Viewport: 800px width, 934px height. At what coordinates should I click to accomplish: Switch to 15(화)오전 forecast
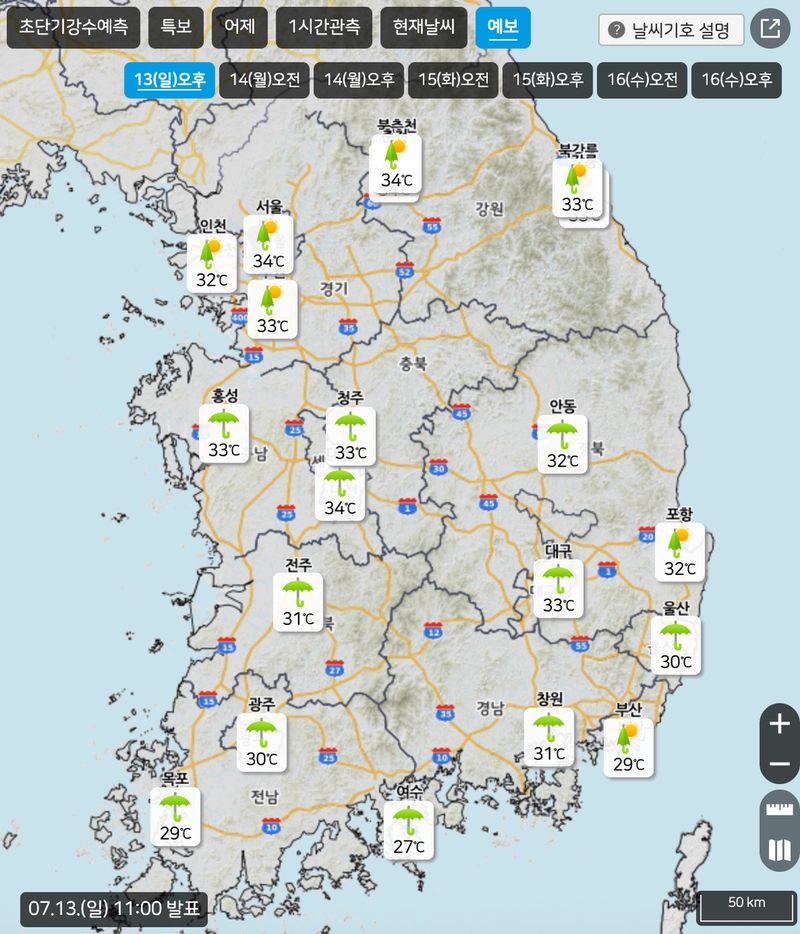[x=453, y=80]
